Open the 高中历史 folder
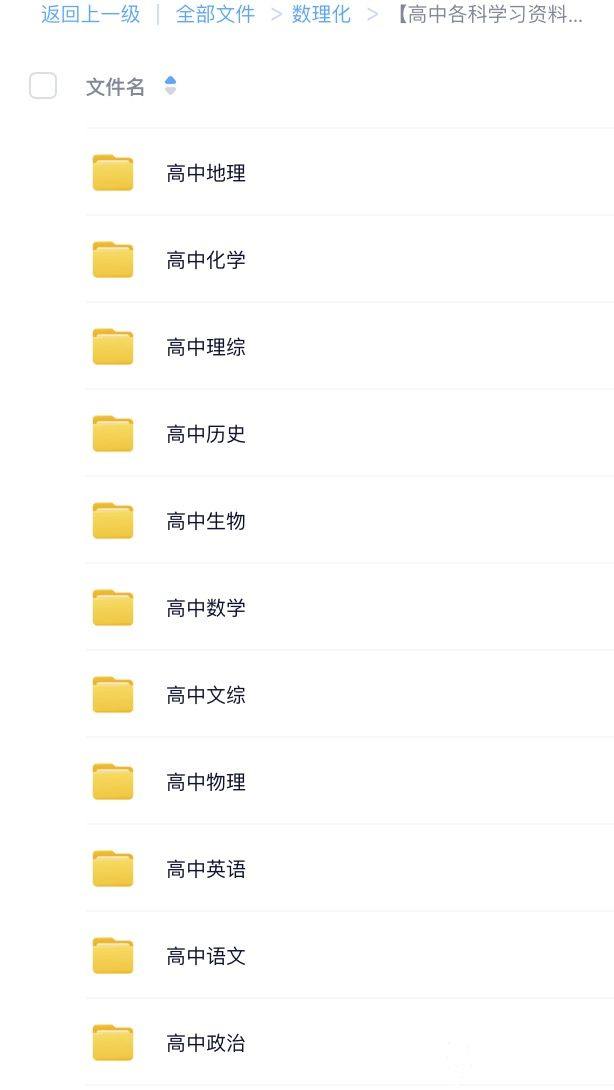 [206, 434]
